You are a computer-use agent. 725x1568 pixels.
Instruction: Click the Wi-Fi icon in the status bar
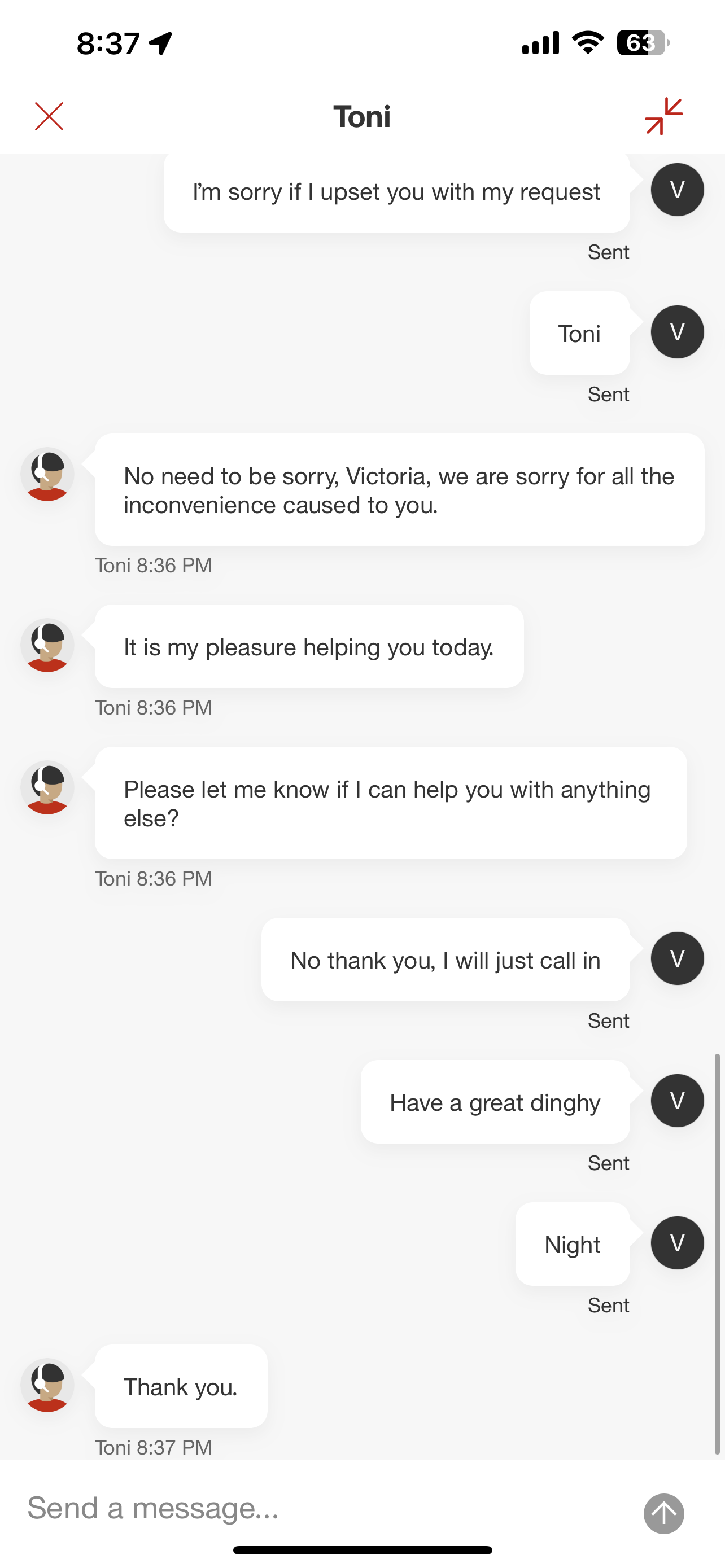point(586,42)
